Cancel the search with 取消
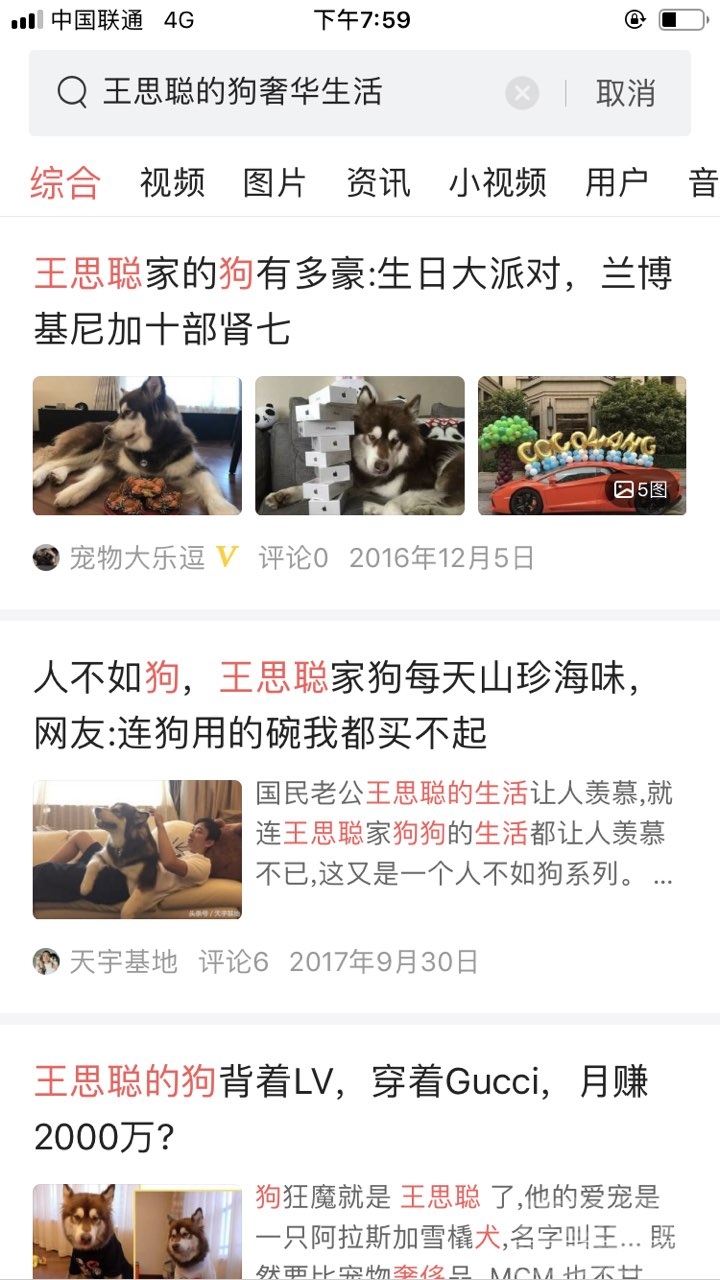Image resolution: width=720 pixels, height=1280 pixels. point(626,93)
